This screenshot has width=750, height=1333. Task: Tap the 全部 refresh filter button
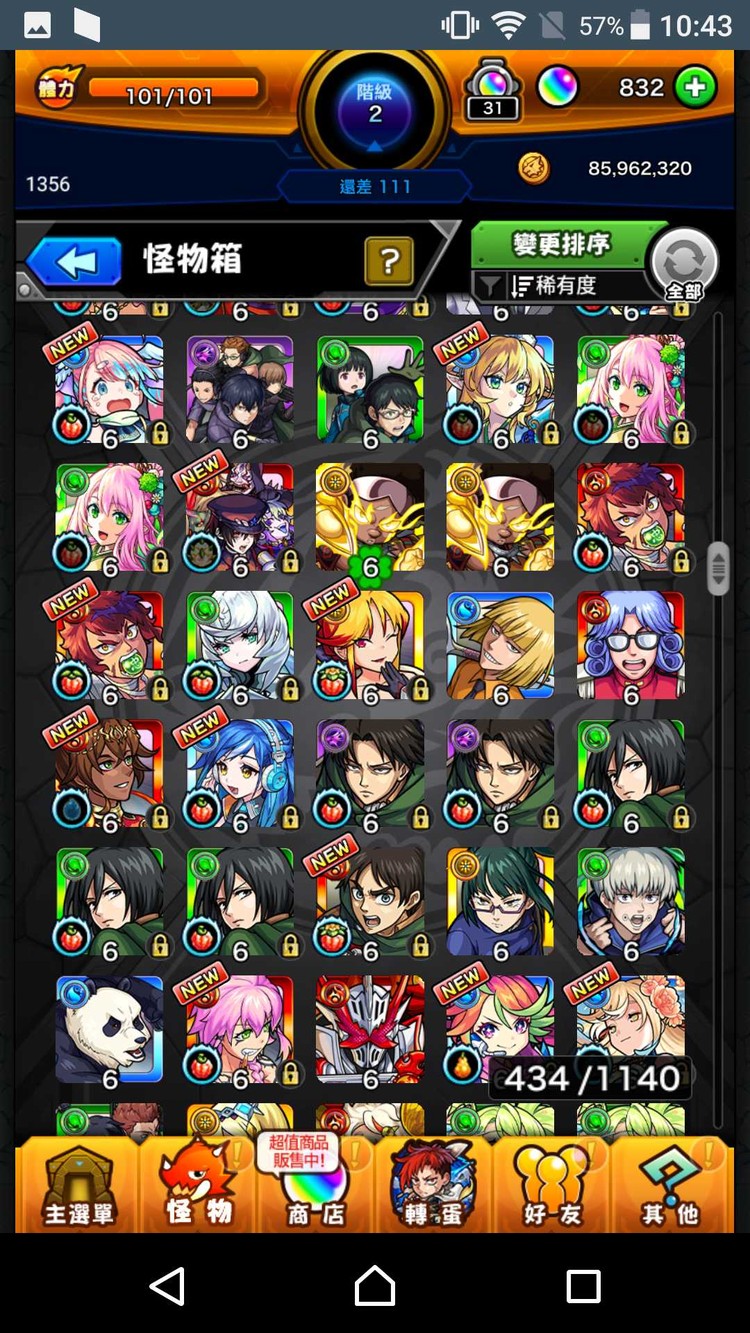[684, 265]
